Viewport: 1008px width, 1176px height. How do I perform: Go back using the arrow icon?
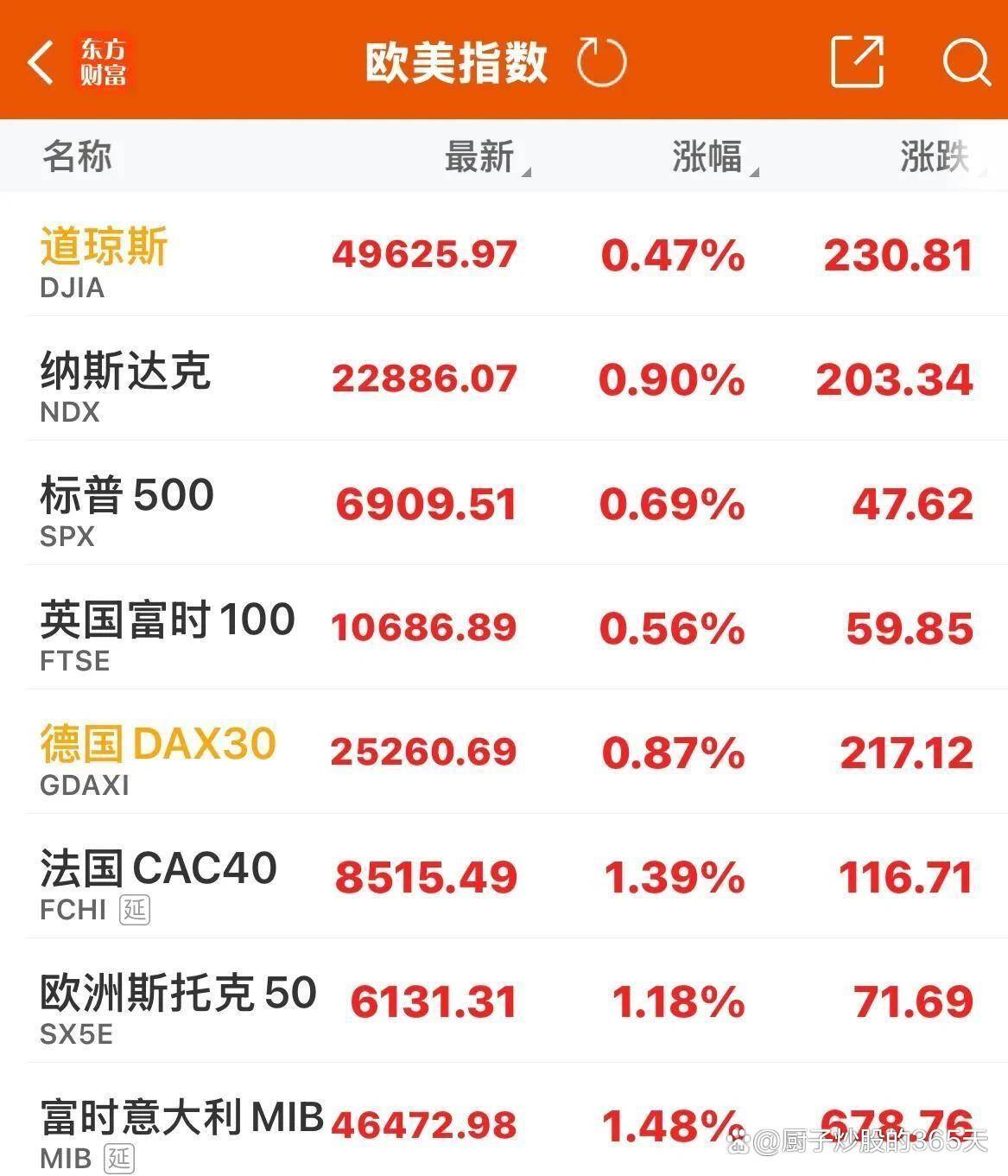point(41,62)
